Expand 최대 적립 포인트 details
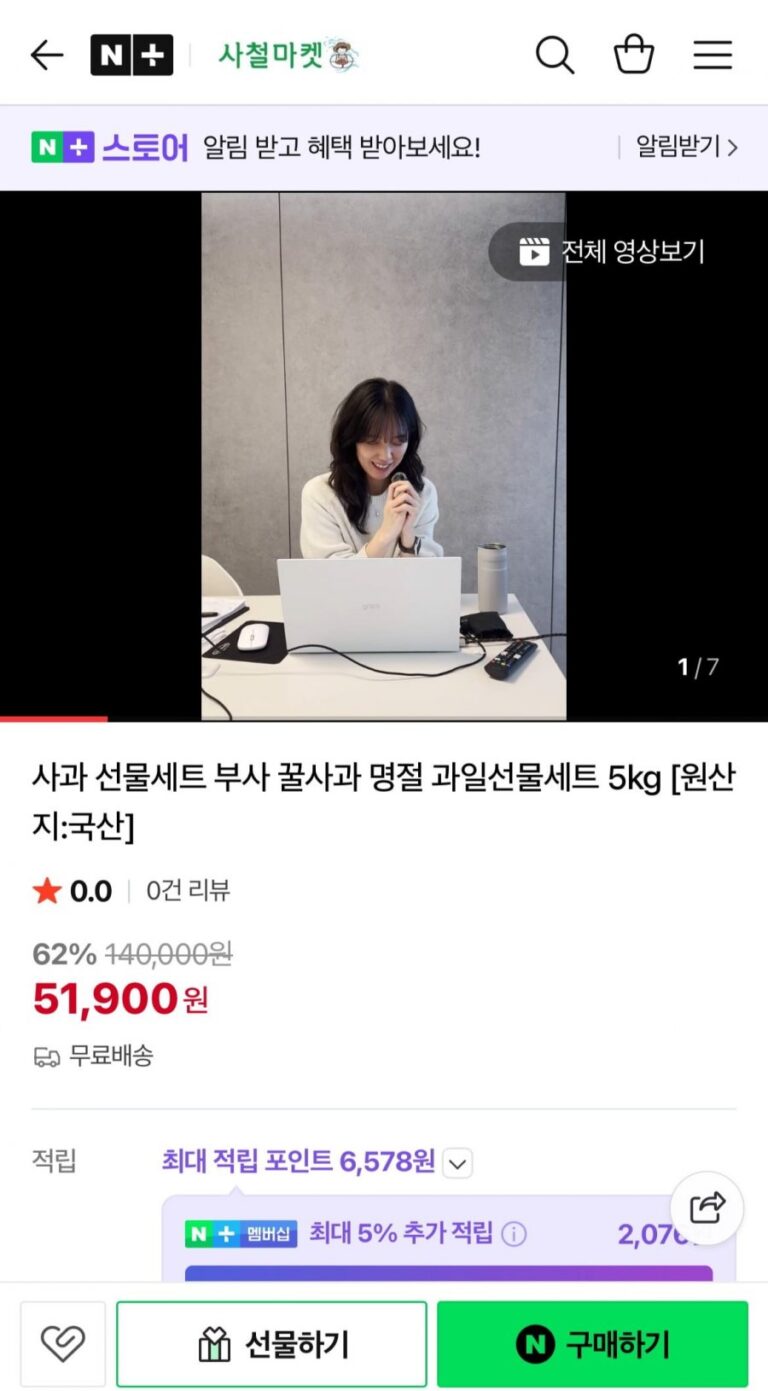The width and height of the screenshot is (768, 1391). click(457, 1163)
